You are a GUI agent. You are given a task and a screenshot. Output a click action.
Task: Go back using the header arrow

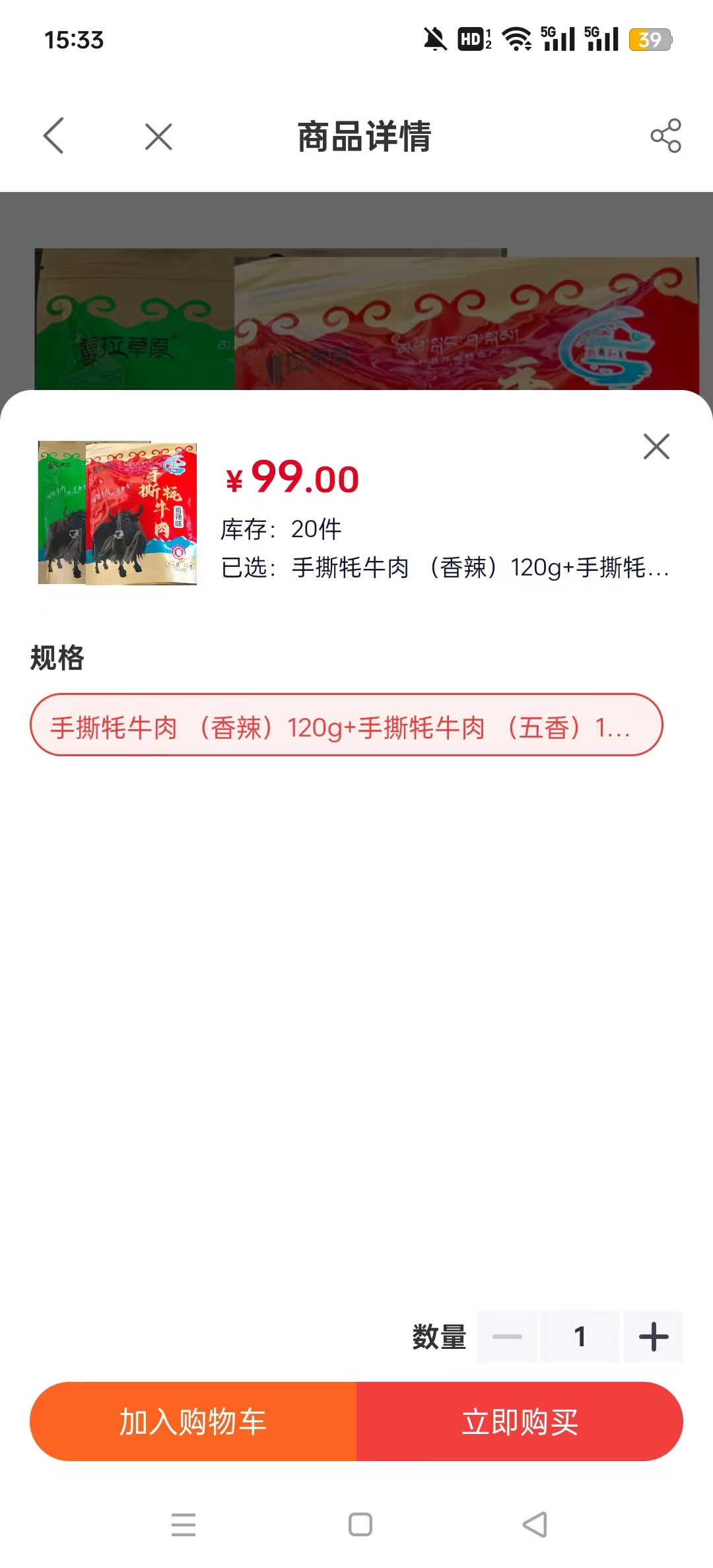tap(53, 136)
